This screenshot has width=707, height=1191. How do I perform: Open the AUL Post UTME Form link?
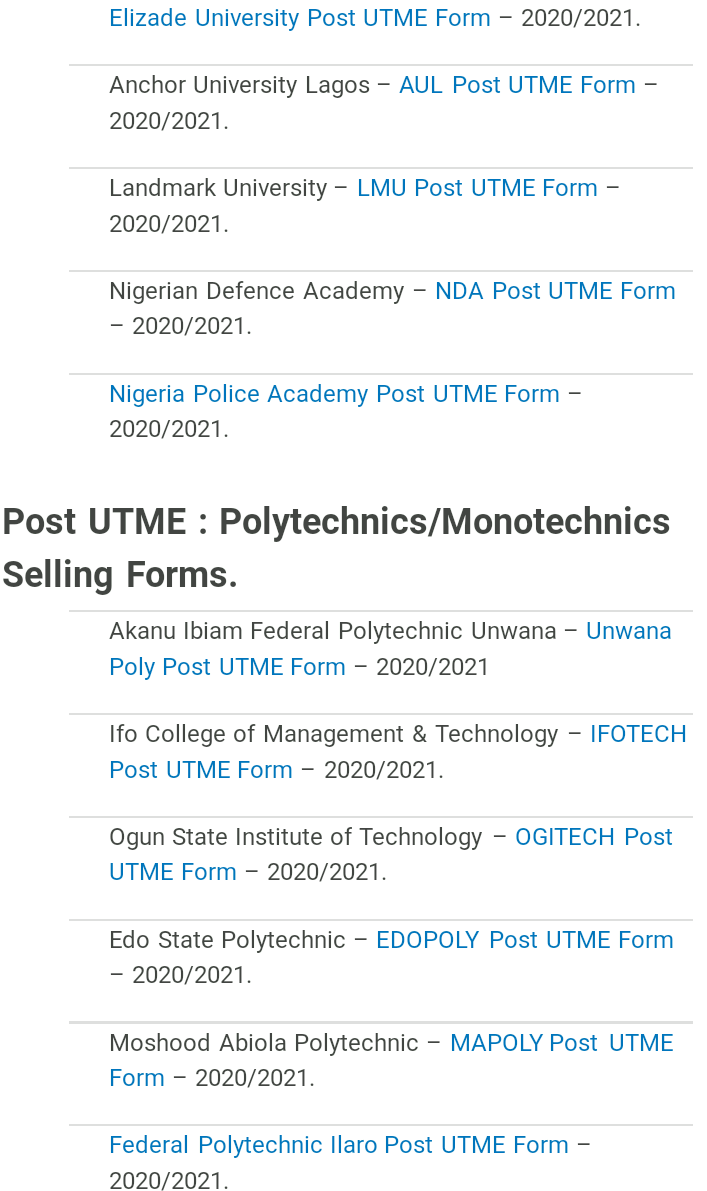(x=517, y=85)
